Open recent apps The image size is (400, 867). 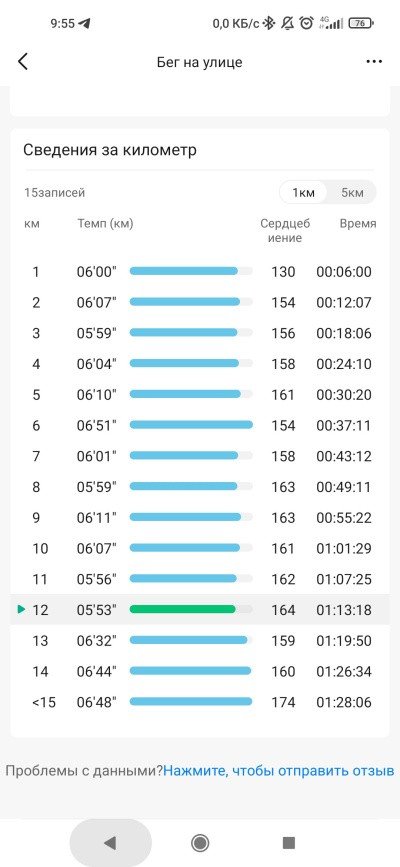pyautogui.click(x=288, y=843)
